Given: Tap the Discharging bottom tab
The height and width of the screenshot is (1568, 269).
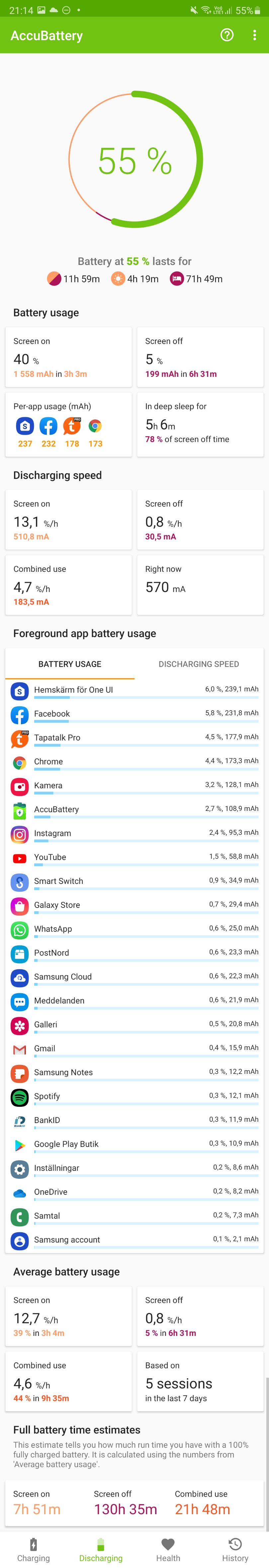Looking at the screenshot, I should pos(100,1550).
